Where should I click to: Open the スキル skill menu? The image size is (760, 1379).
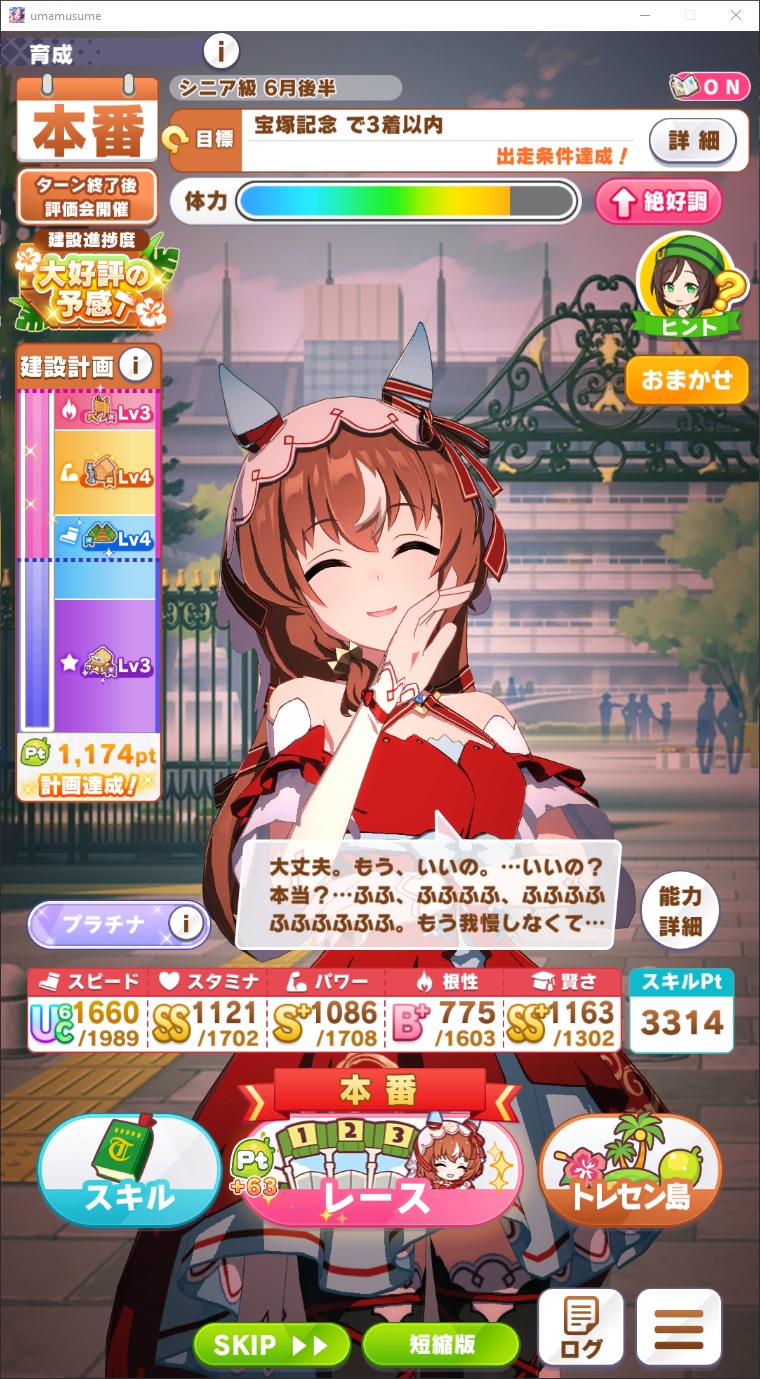pyautogui.click(x=129, y=1170)
